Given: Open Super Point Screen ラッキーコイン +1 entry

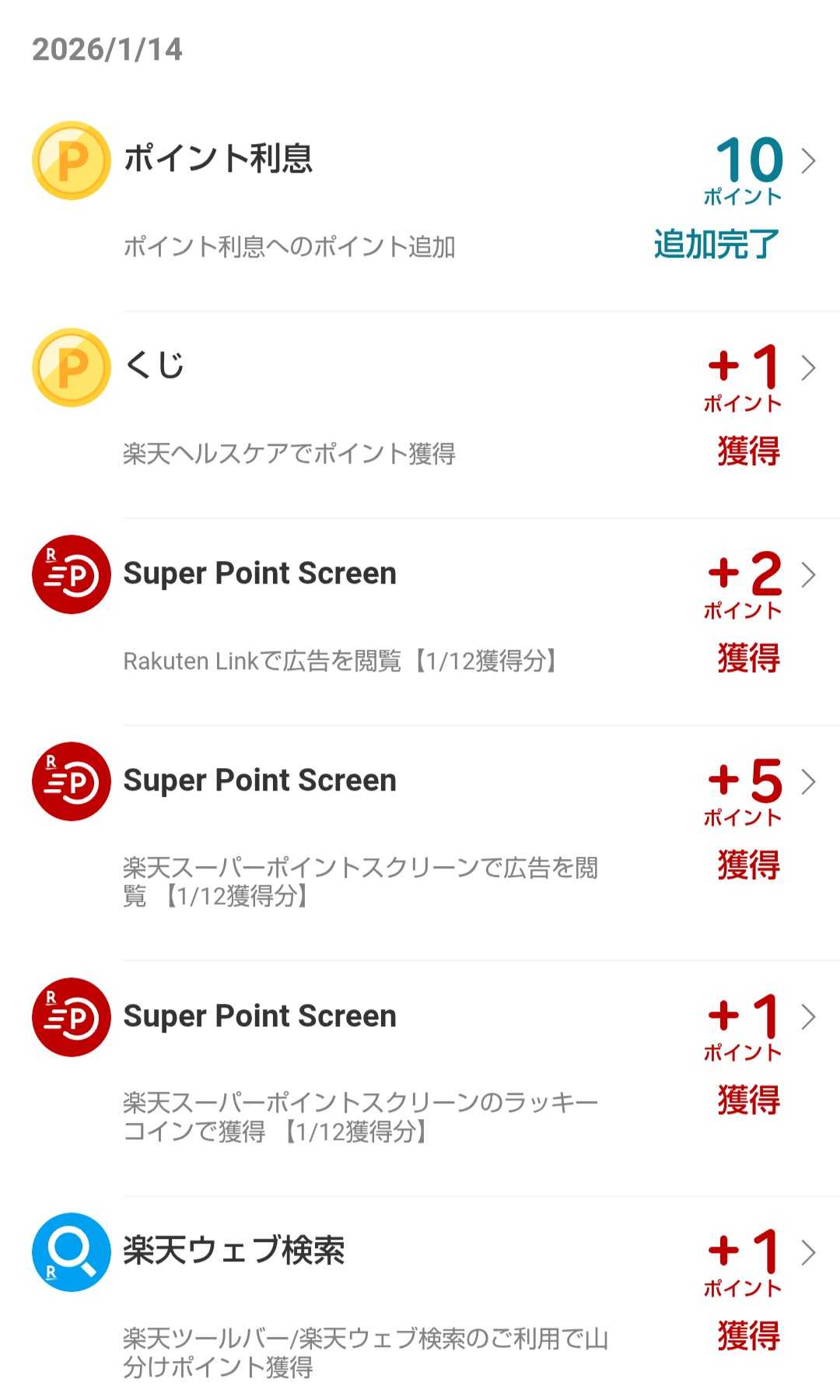Looking at the screenshot, I should [x=809, y=1017].
